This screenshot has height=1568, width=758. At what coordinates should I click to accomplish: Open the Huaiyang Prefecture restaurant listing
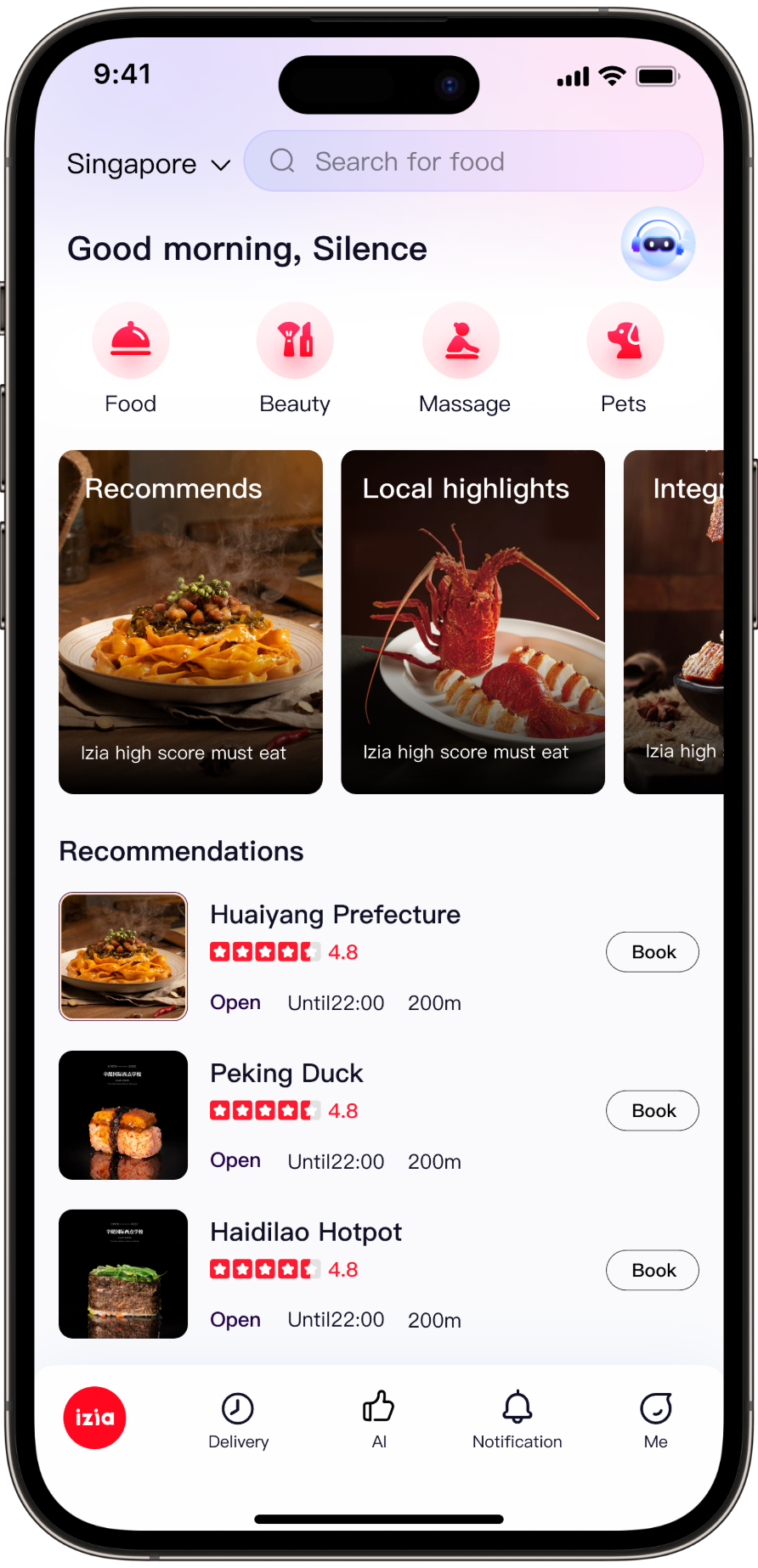335,915
